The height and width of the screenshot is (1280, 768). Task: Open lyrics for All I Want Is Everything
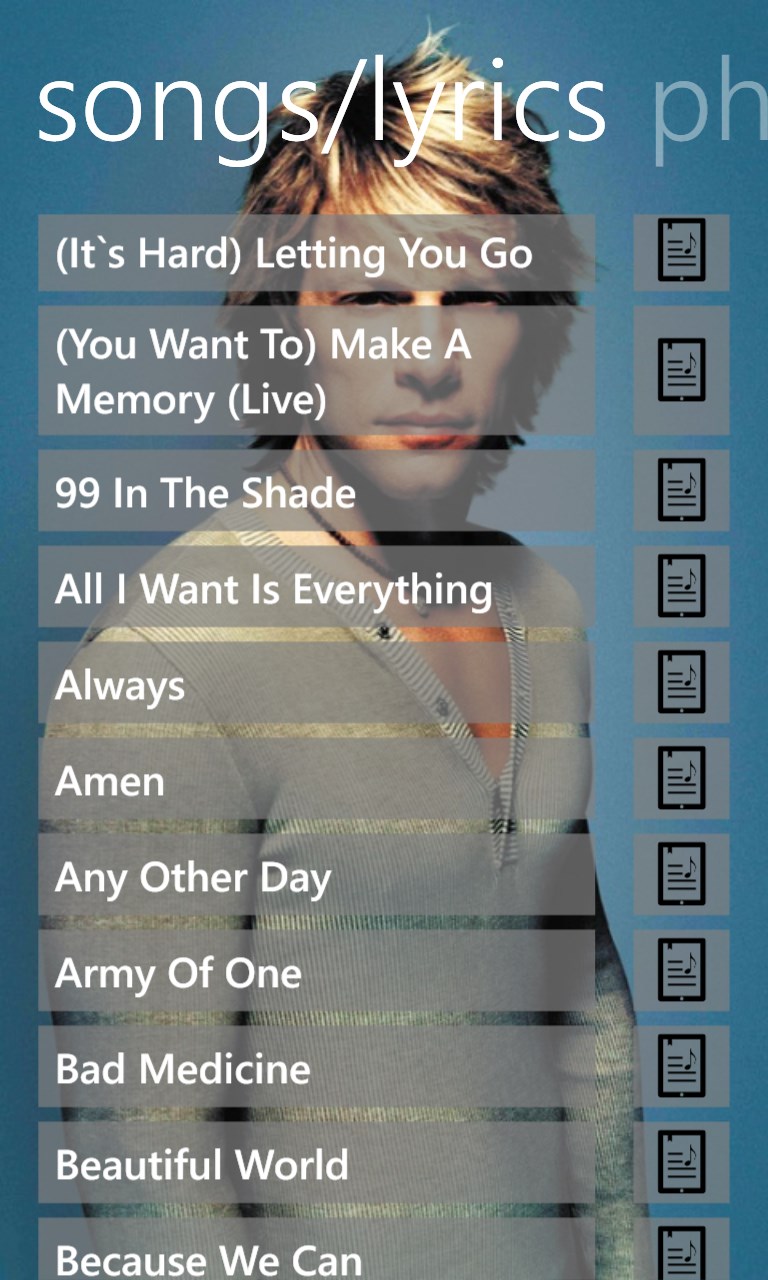click(x=681, y=586)
